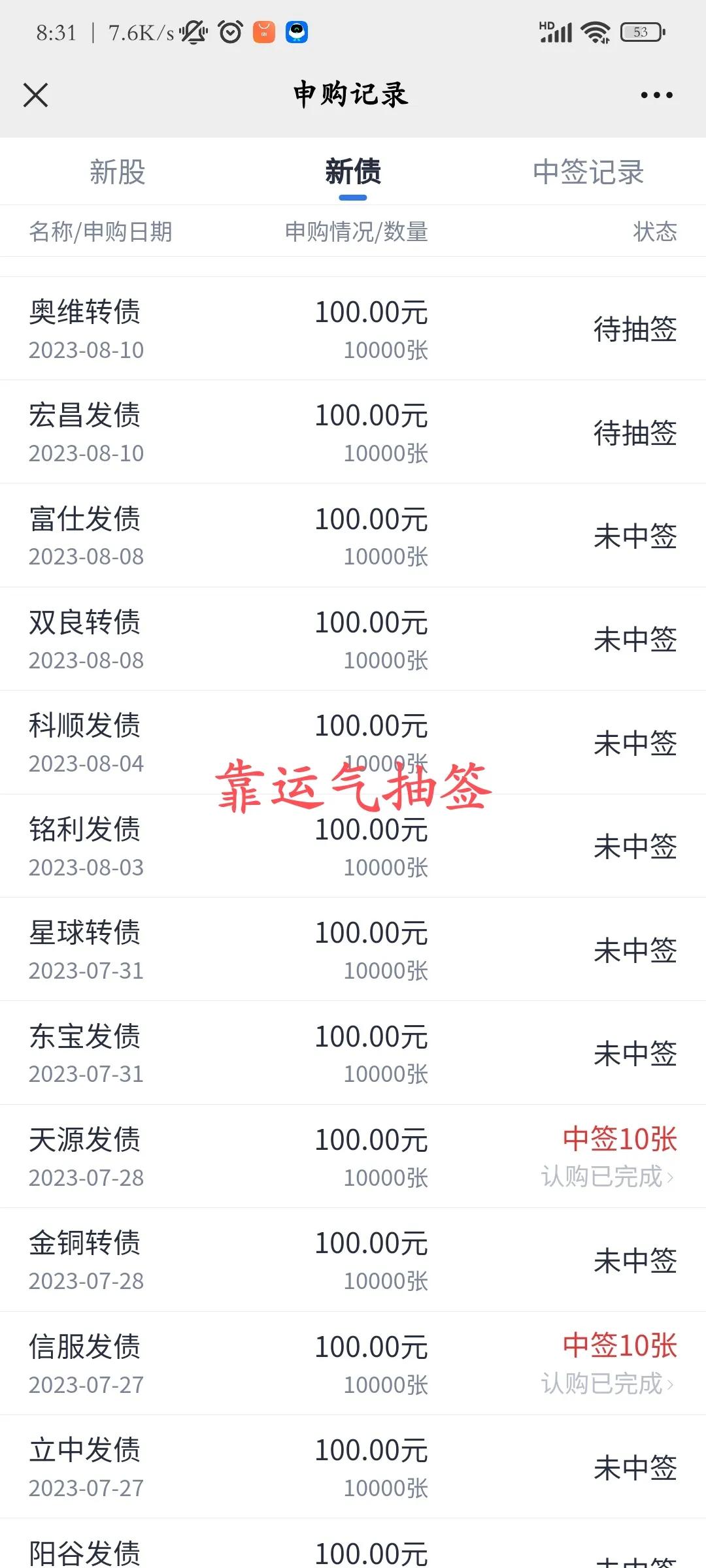Viewport: 706px width, 1568px height.
Task: Switch to the 新股 tab
Action: click(x=118, y=172)
